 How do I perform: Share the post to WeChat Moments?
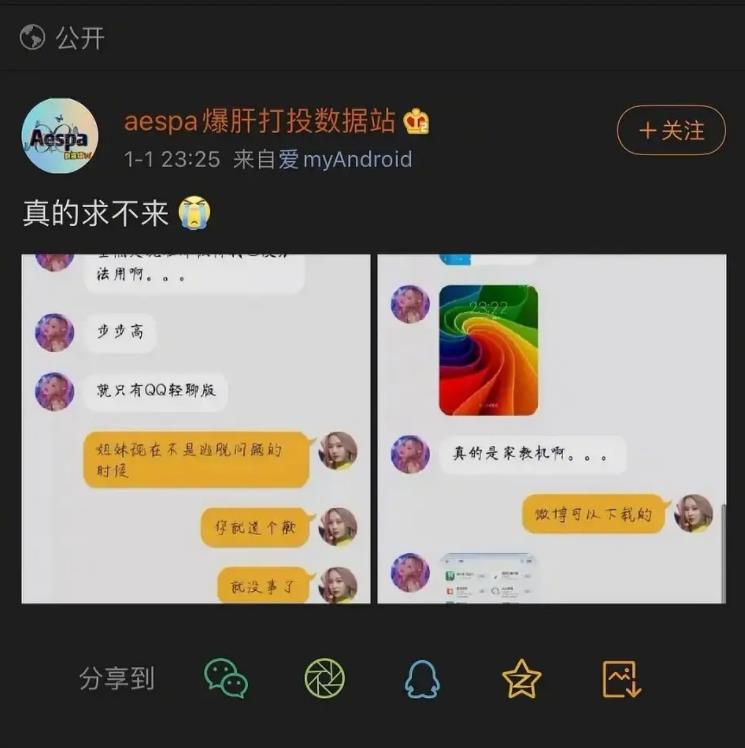324,679
